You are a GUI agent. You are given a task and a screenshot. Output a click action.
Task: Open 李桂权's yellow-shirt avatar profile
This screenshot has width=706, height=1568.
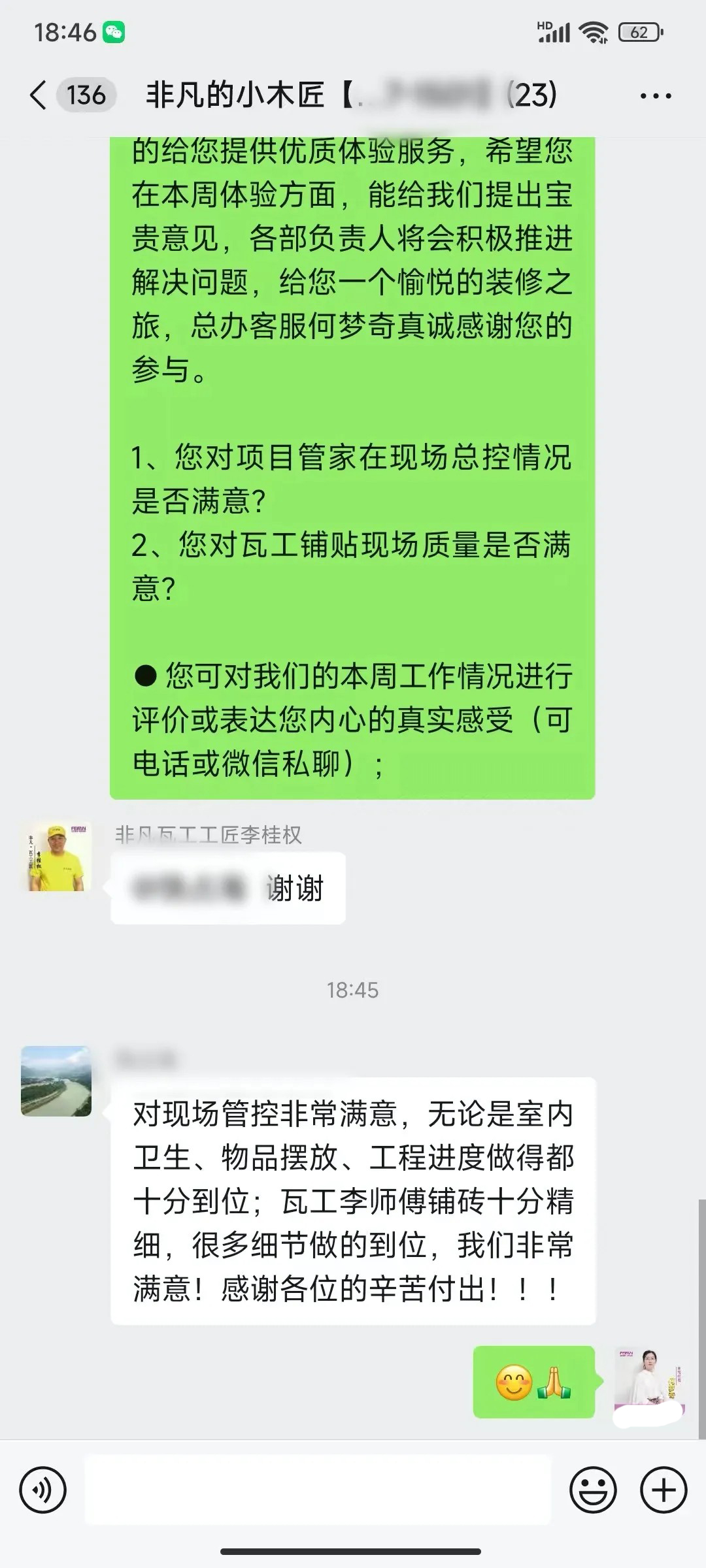[56, 857]
